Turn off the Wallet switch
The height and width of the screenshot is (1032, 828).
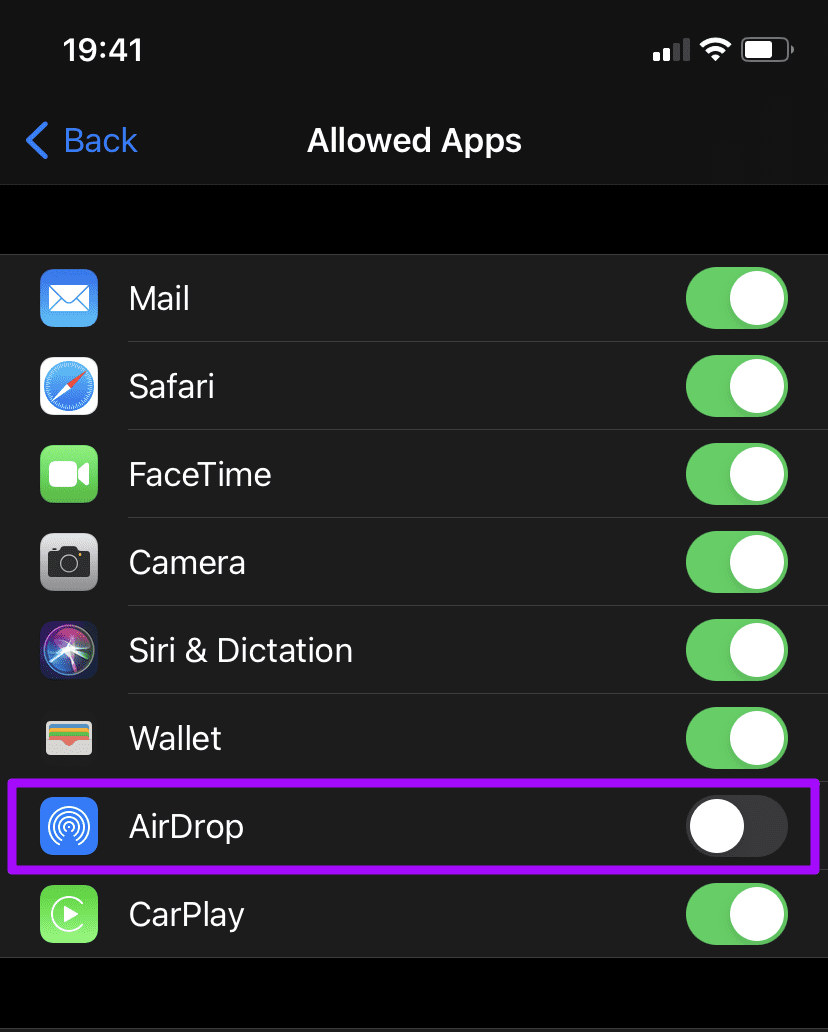(736, 738)
